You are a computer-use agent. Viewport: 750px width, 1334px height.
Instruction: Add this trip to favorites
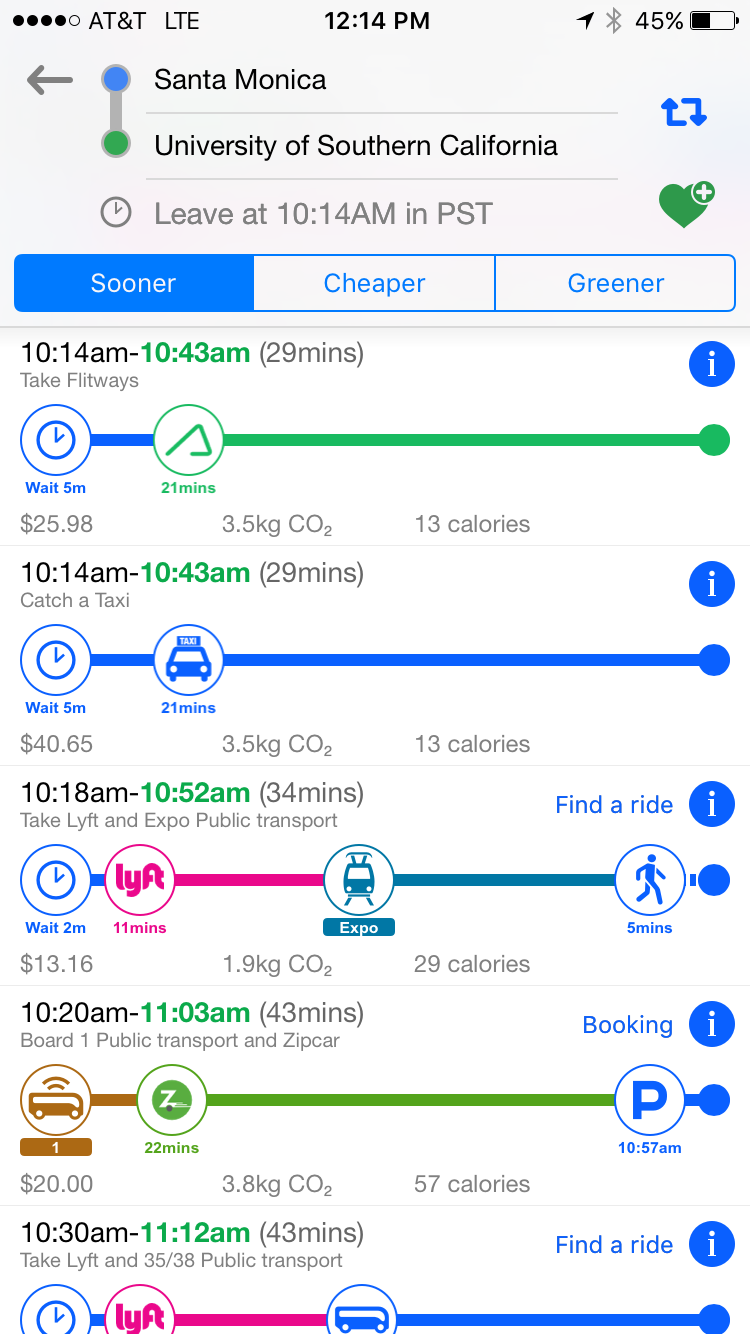coord(685,204)
